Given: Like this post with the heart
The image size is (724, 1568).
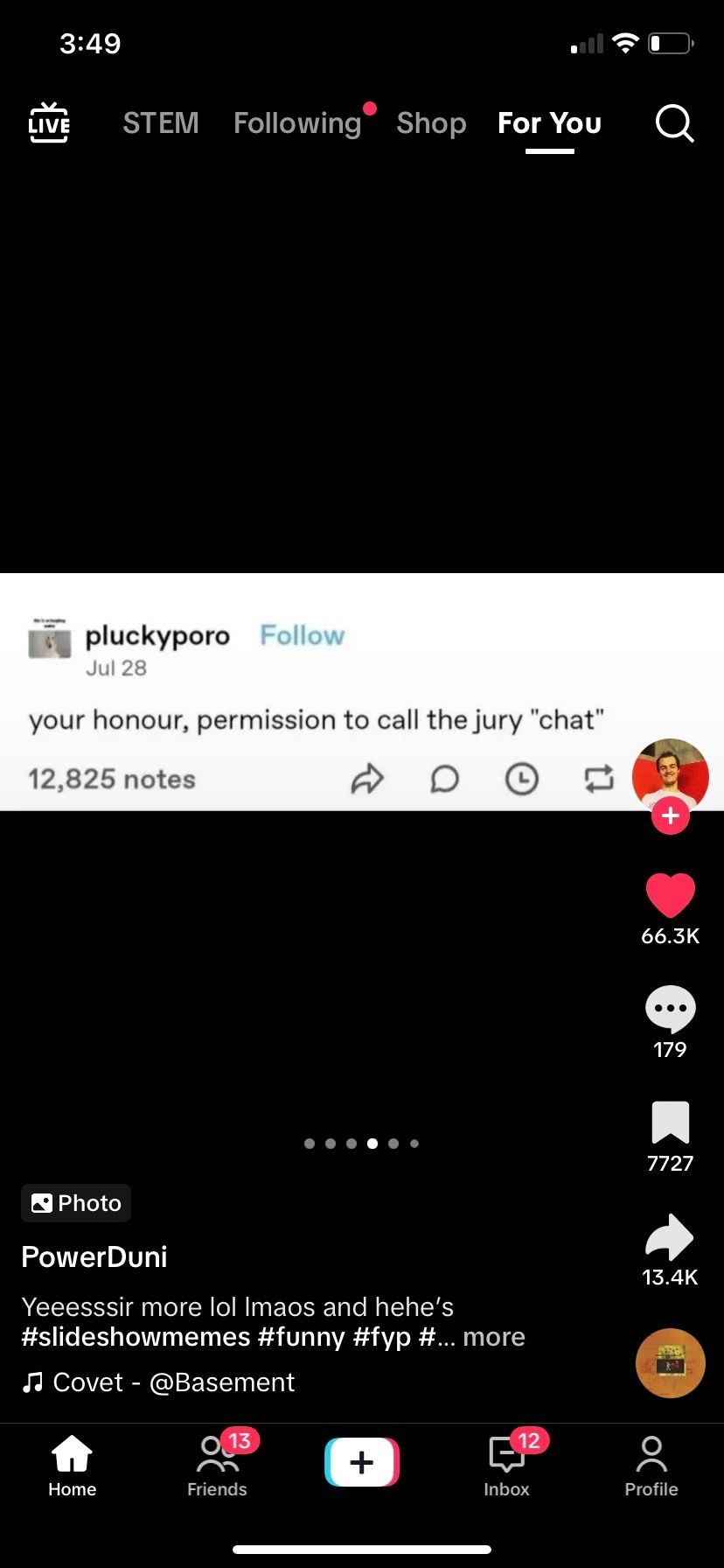Looking at the screenshot, I should click(x=671, y=897).
